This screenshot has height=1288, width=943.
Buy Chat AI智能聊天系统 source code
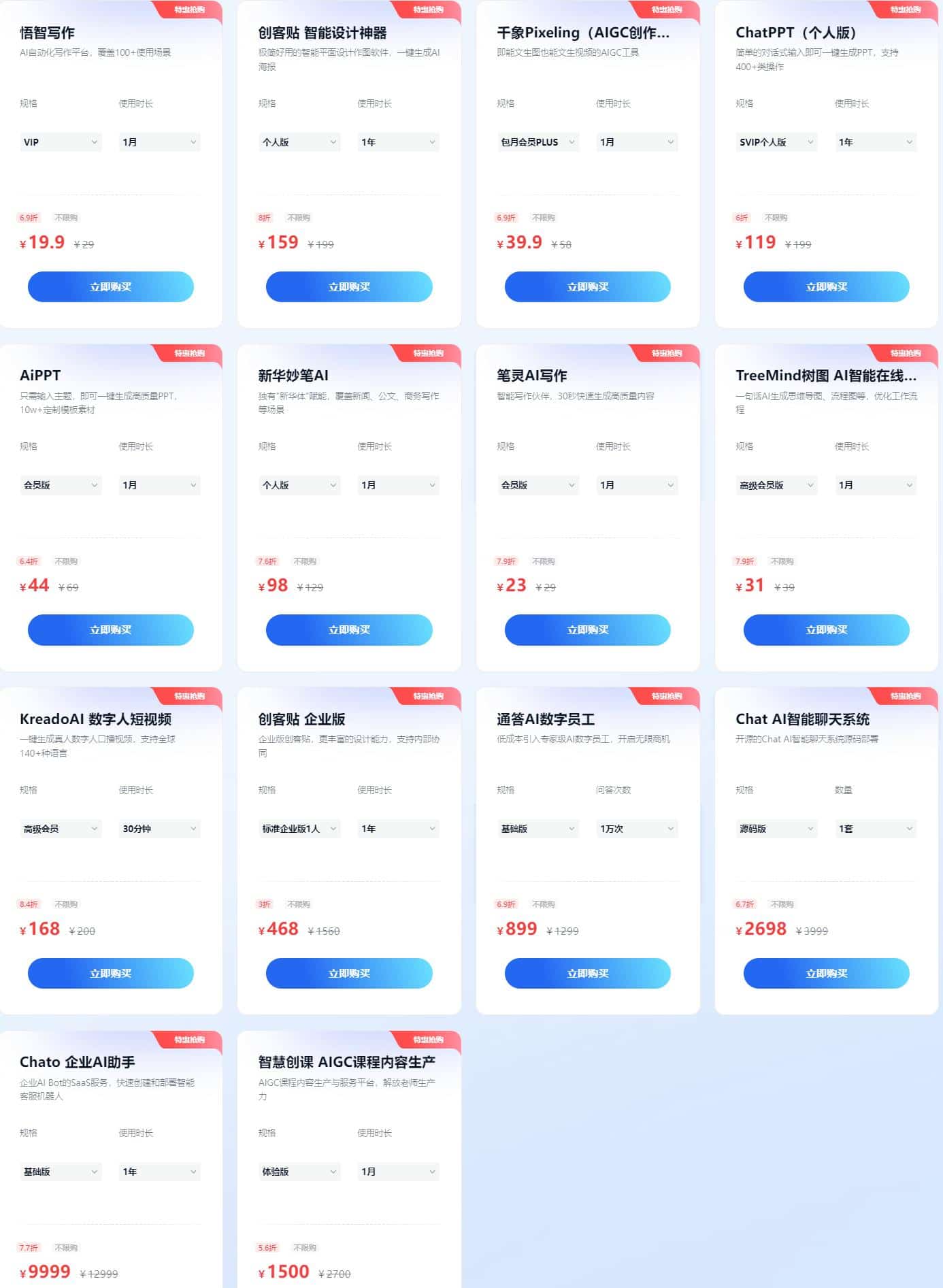coord(826,973)
